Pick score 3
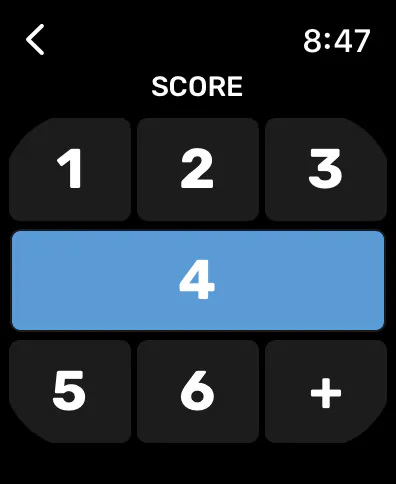 tap(326, 169)
